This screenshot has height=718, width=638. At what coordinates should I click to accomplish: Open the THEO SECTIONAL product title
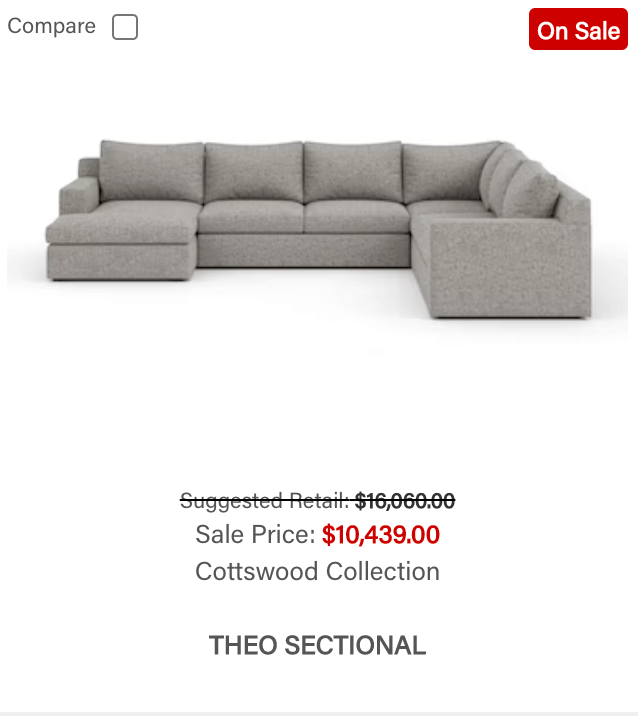click(318, 645)
